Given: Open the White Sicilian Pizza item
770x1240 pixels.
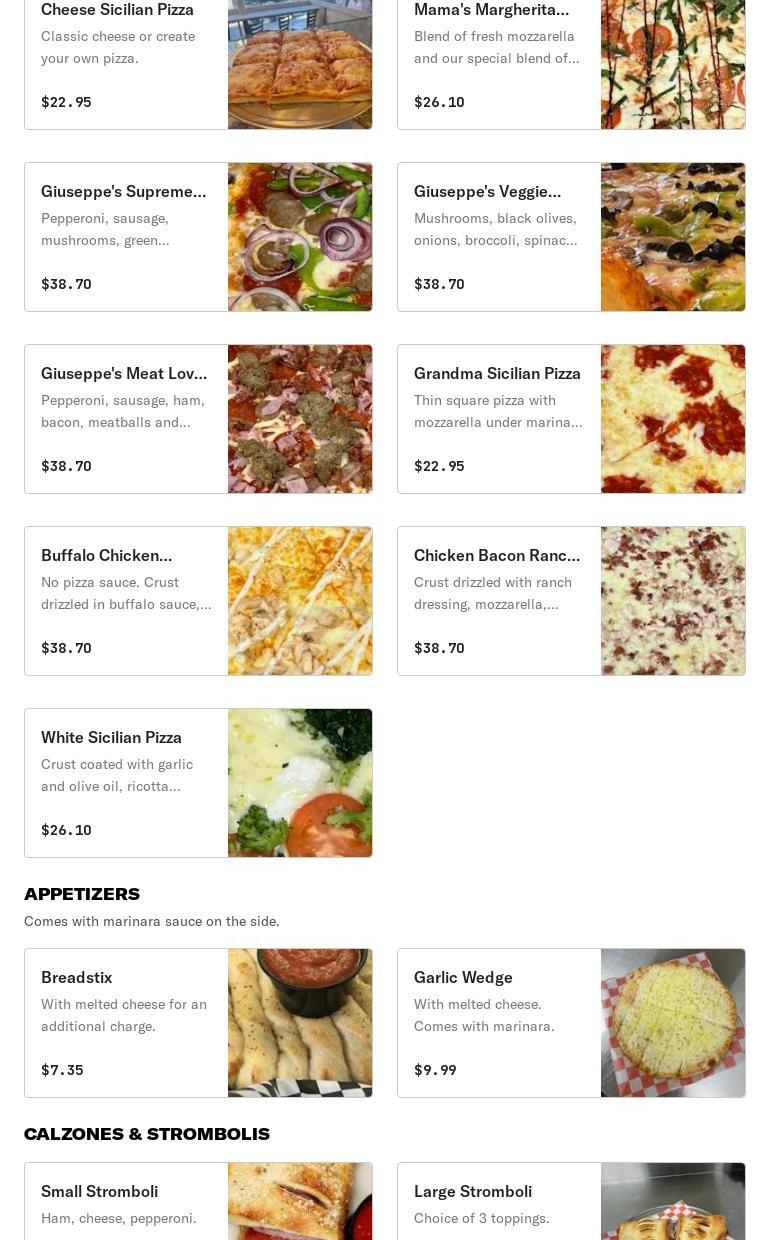Looking at the screenshot, I should 198,783.
